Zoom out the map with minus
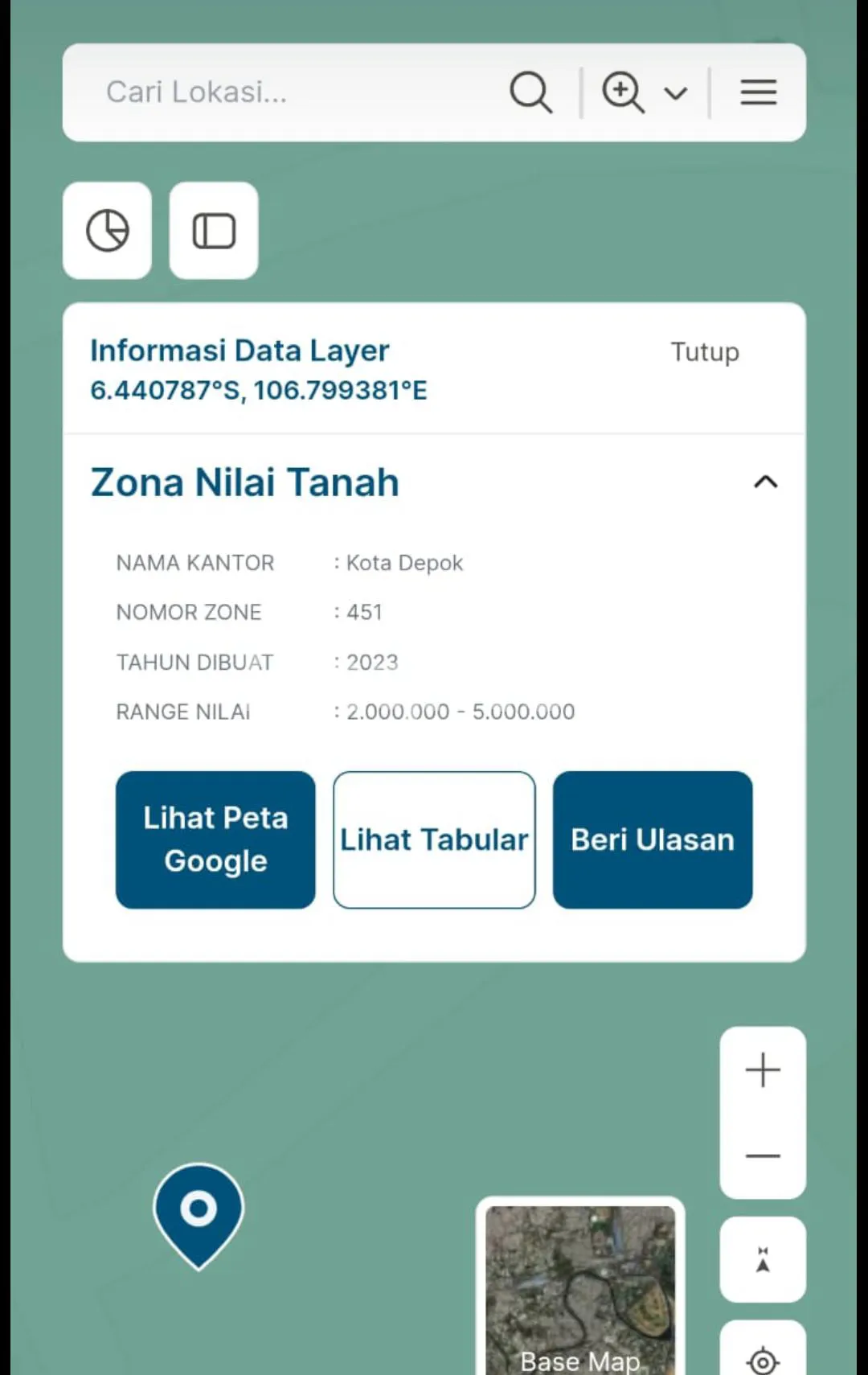The width and height of the screenshot is (868, 1375). (x=763, y=1155)
